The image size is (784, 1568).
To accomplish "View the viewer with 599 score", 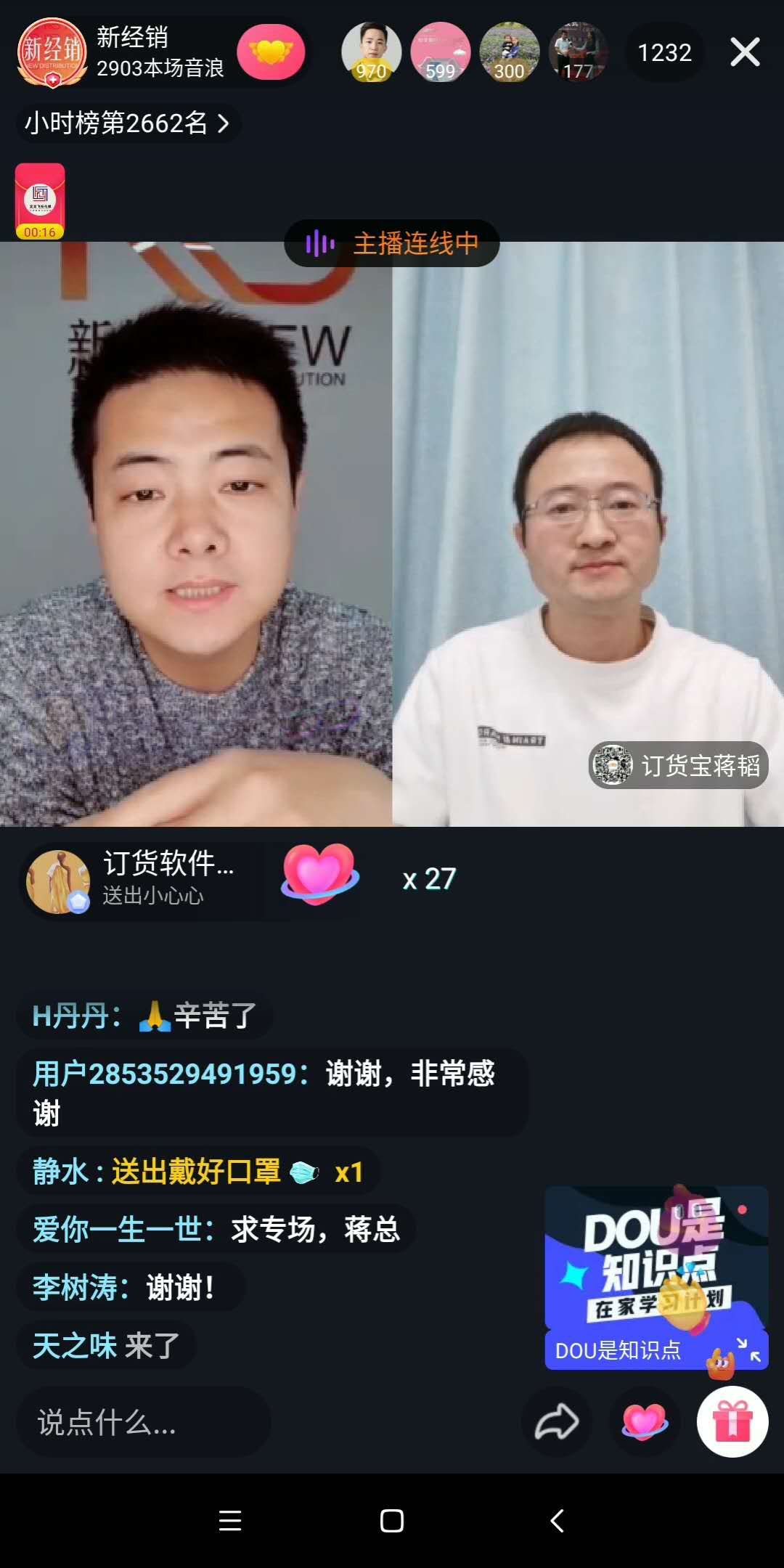I will click(x=440, y=52).
